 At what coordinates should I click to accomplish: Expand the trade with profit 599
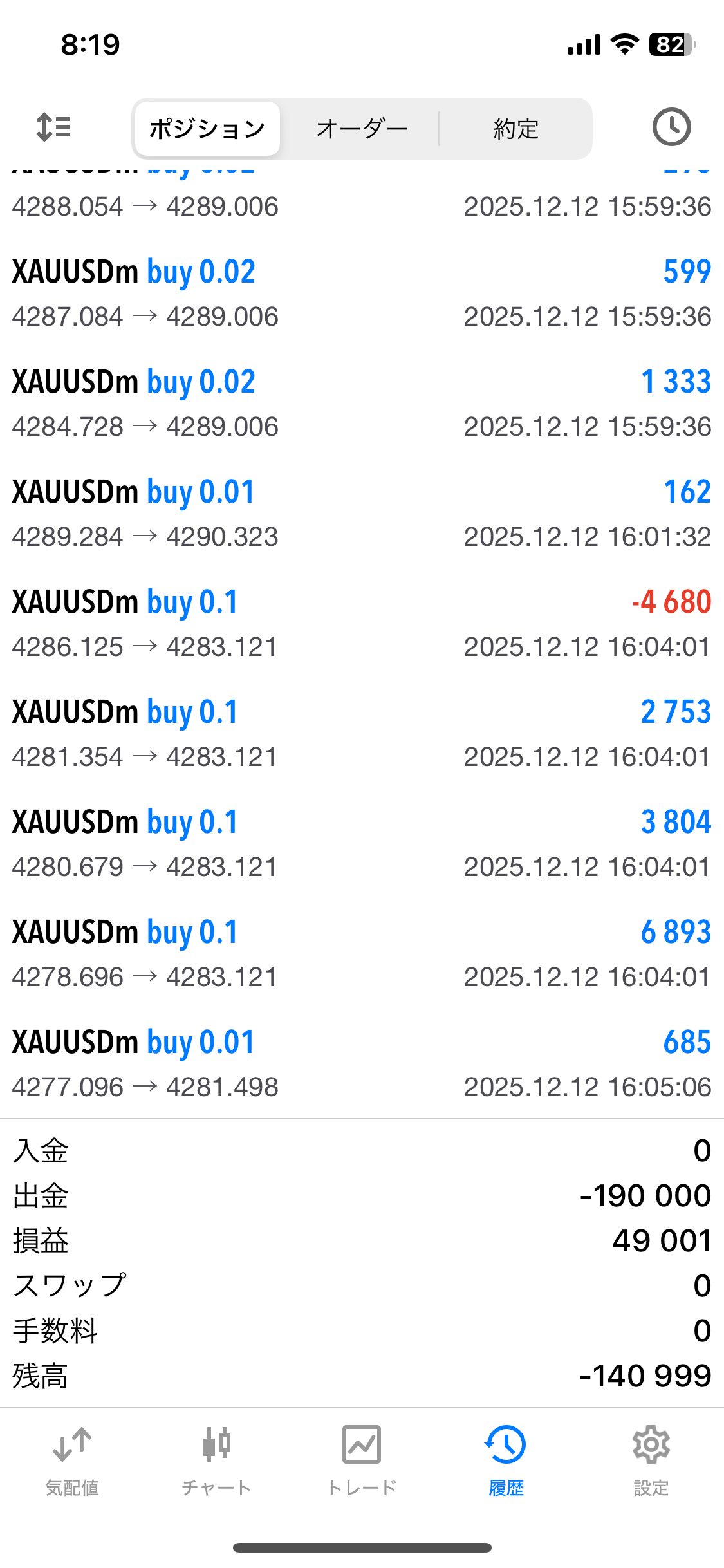[362, 294]
